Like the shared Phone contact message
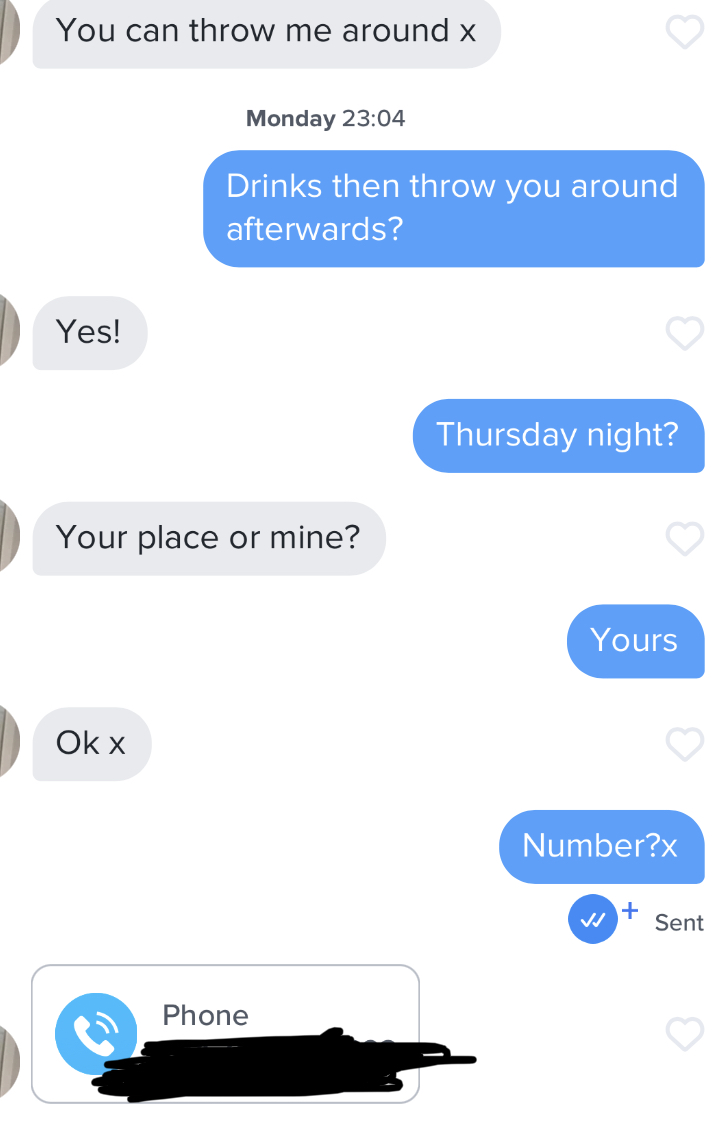The width and height of the screenshot is (727, 1138). (x=685, y=1034)
